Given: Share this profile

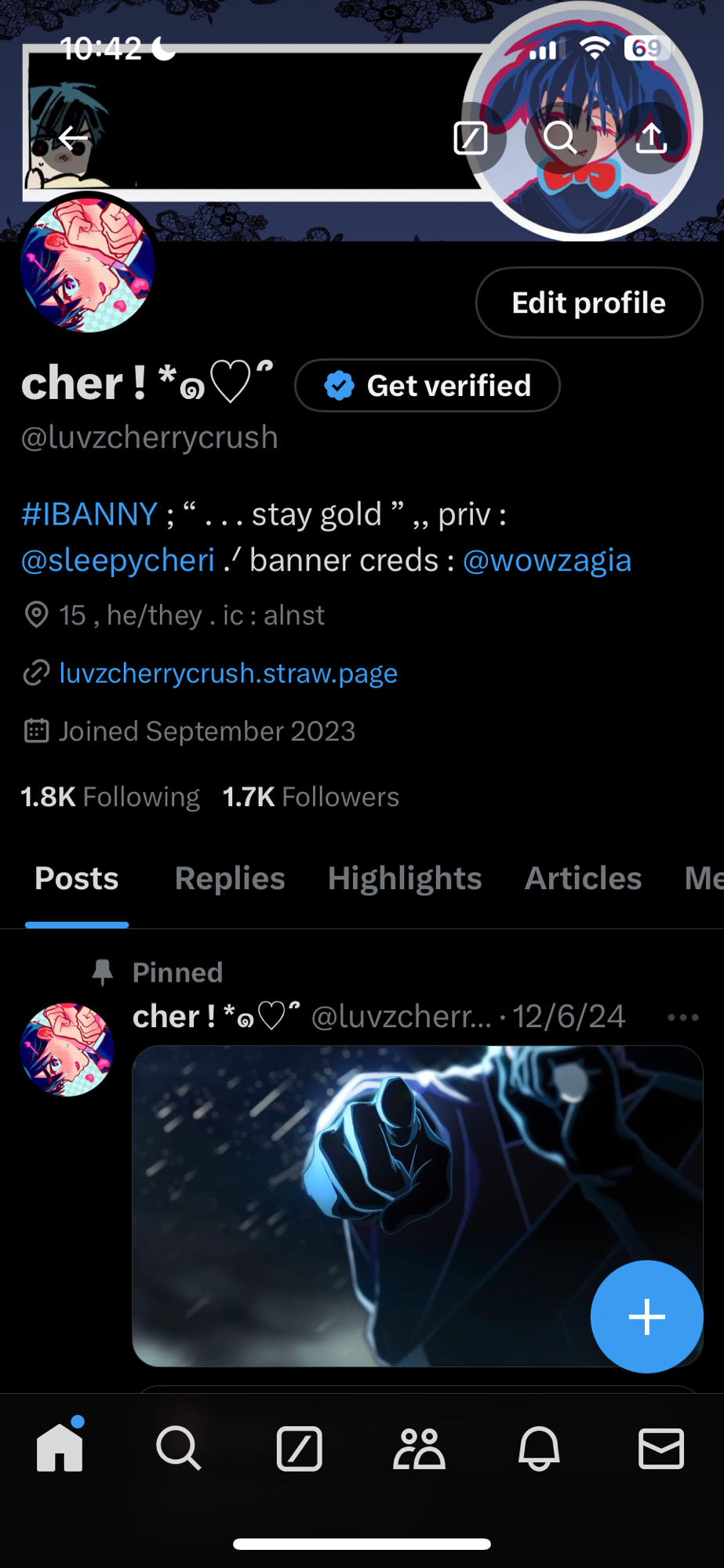Looking at the screenshot, I should point(651,139).
